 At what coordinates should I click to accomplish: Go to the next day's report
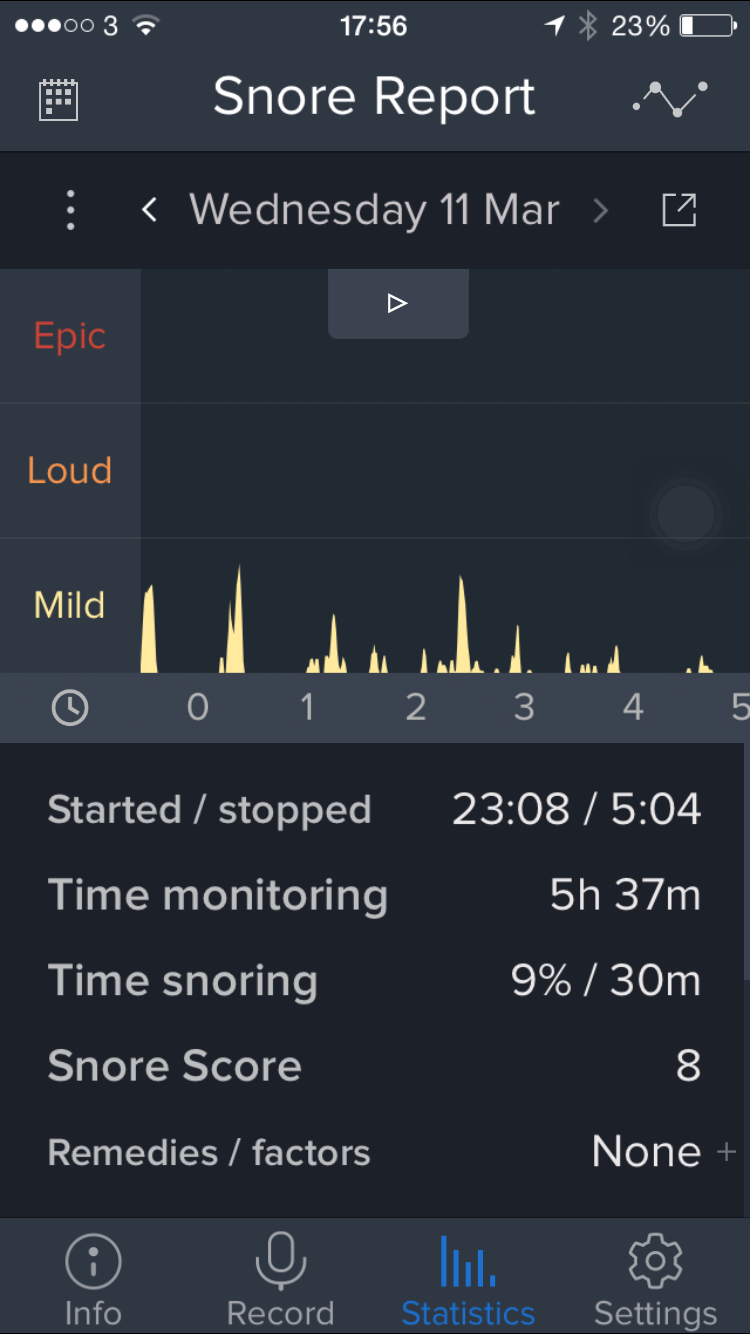[x=600, y=210]
